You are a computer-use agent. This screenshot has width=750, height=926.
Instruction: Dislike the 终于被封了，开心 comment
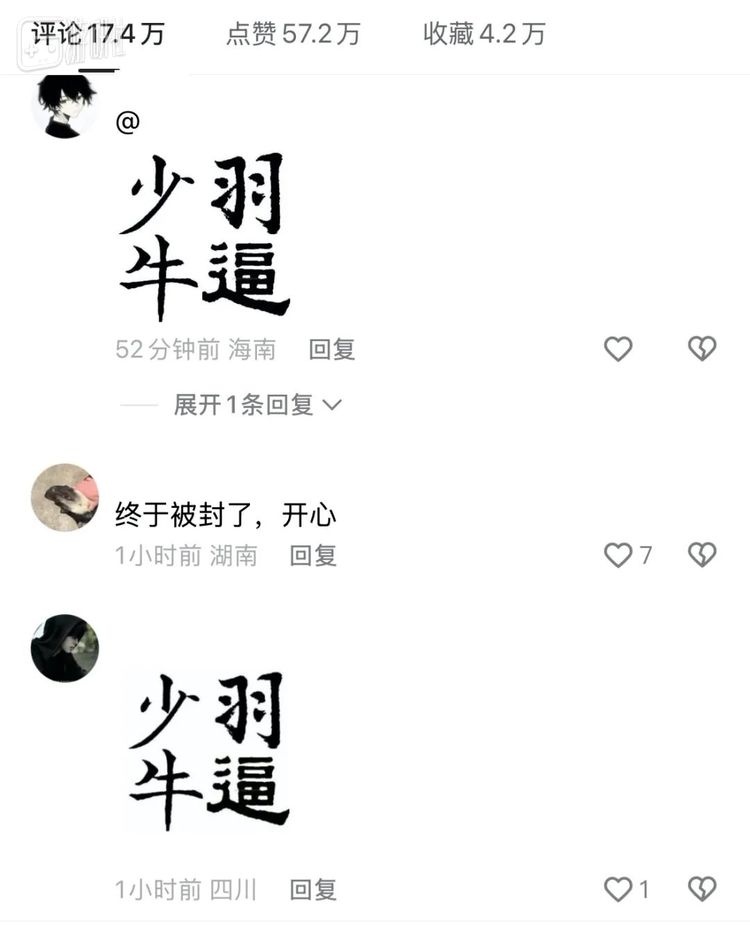(x=702, y=555)
